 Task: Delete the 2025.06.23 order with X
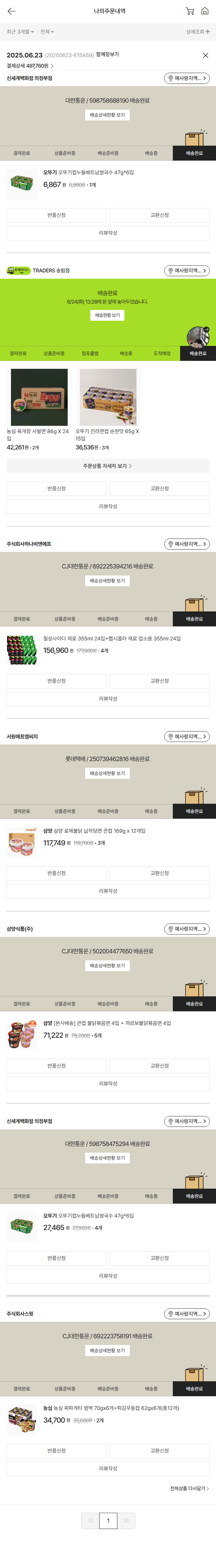point(205,55)
